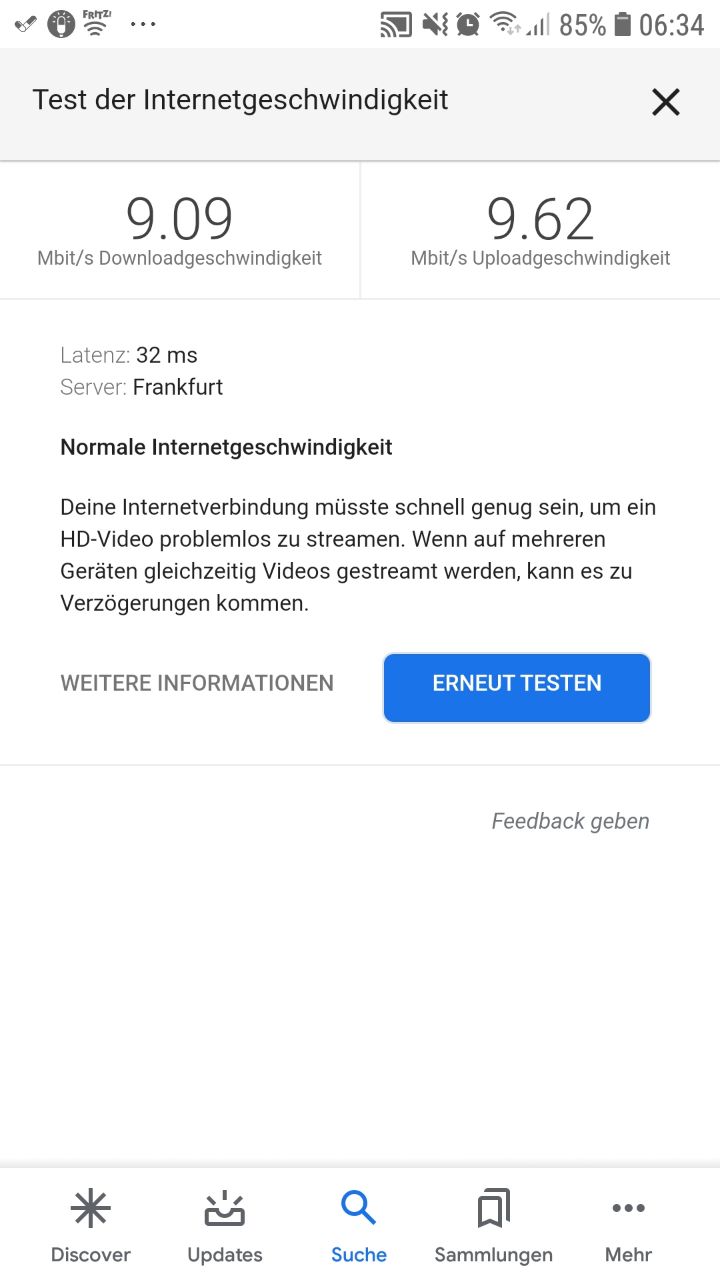This screenshot has width=720, height=1280.
Task: Open the Feedback geben link
Action: (x=570, y=821)
